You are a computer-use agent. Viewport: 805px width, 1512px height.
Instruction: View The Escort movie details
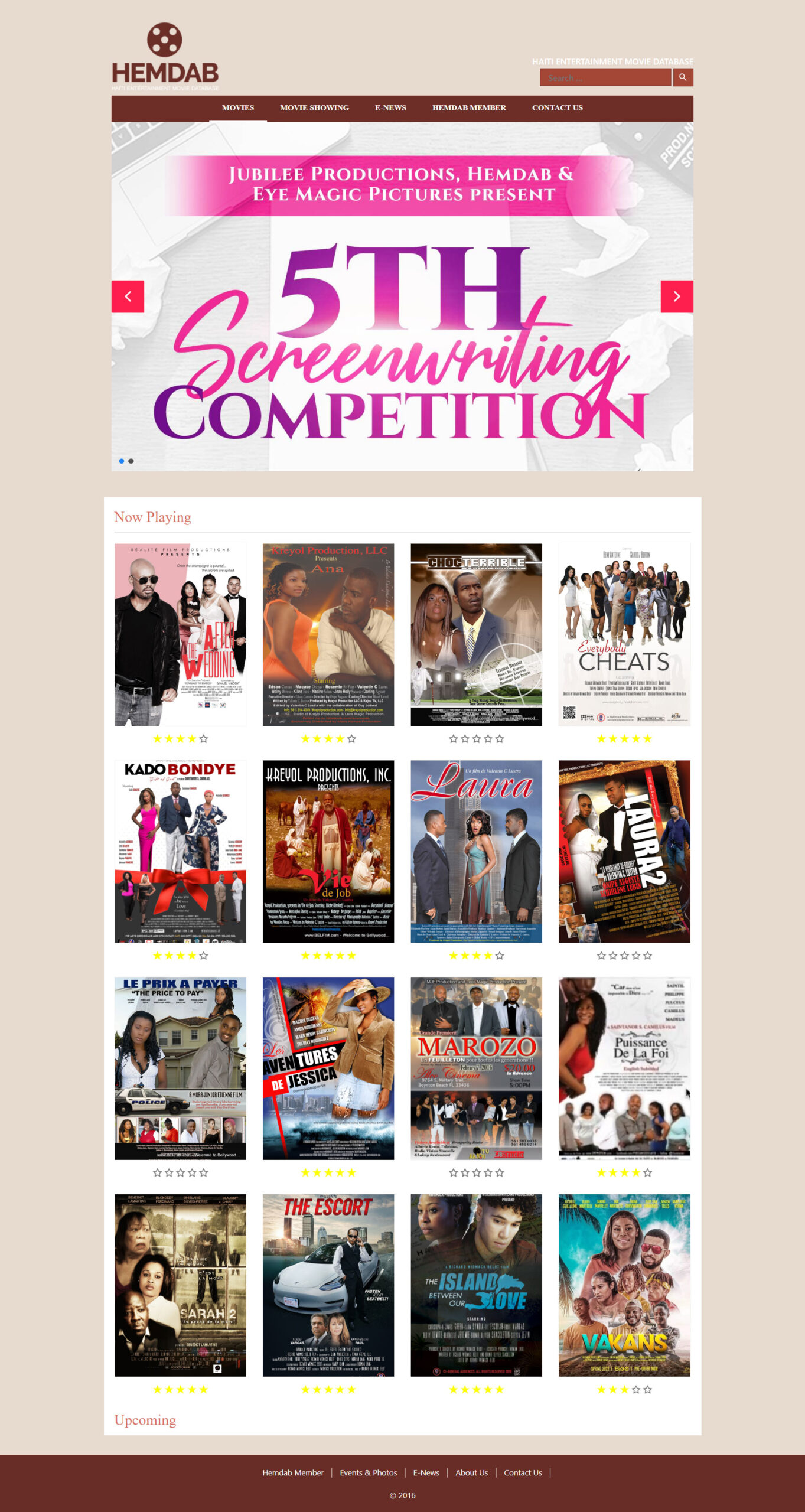pyautogui.click(x=328, y=1285)
